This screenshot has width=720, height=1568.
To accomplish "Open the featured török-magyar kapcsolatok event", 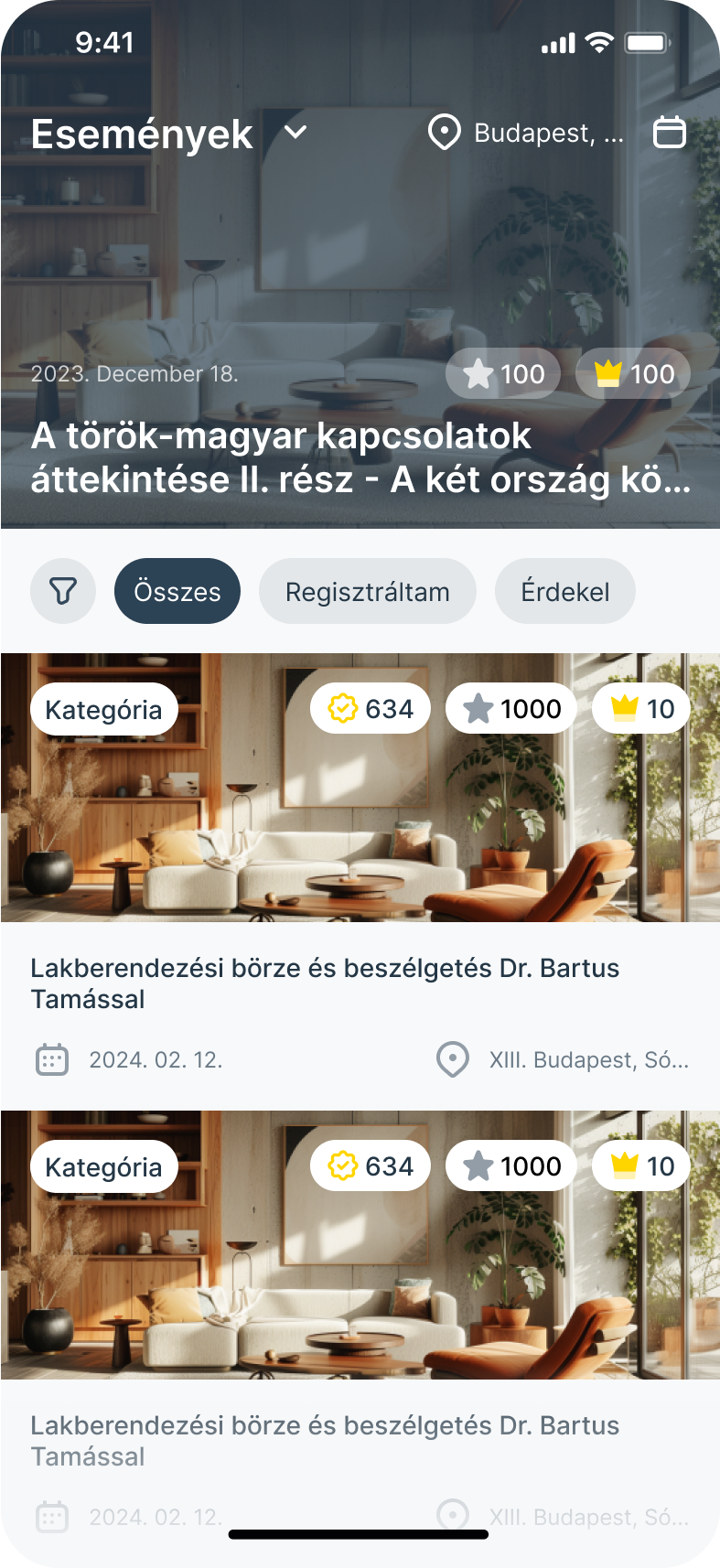I will coord(360,457).
